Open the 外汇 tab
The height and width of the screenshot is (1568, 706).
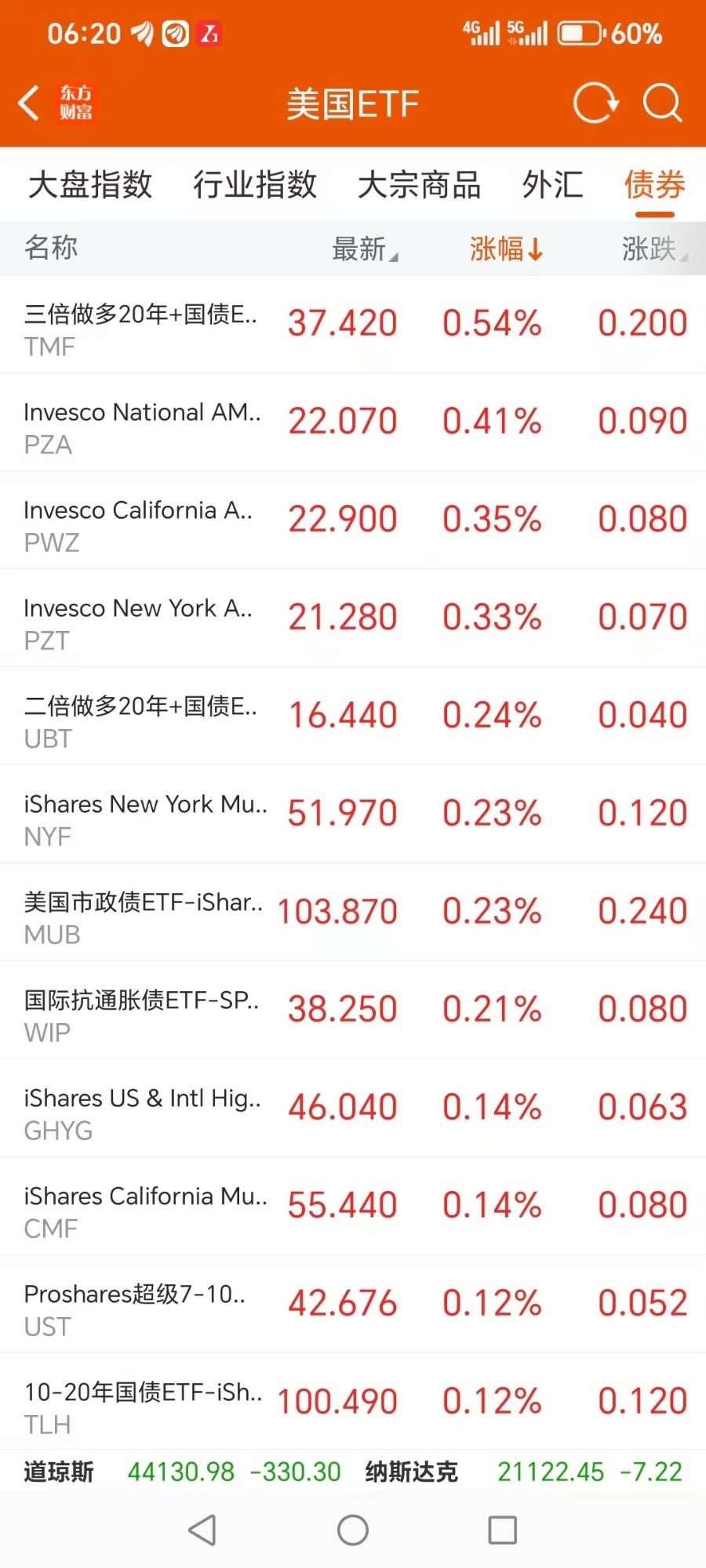tap(552, 185)
